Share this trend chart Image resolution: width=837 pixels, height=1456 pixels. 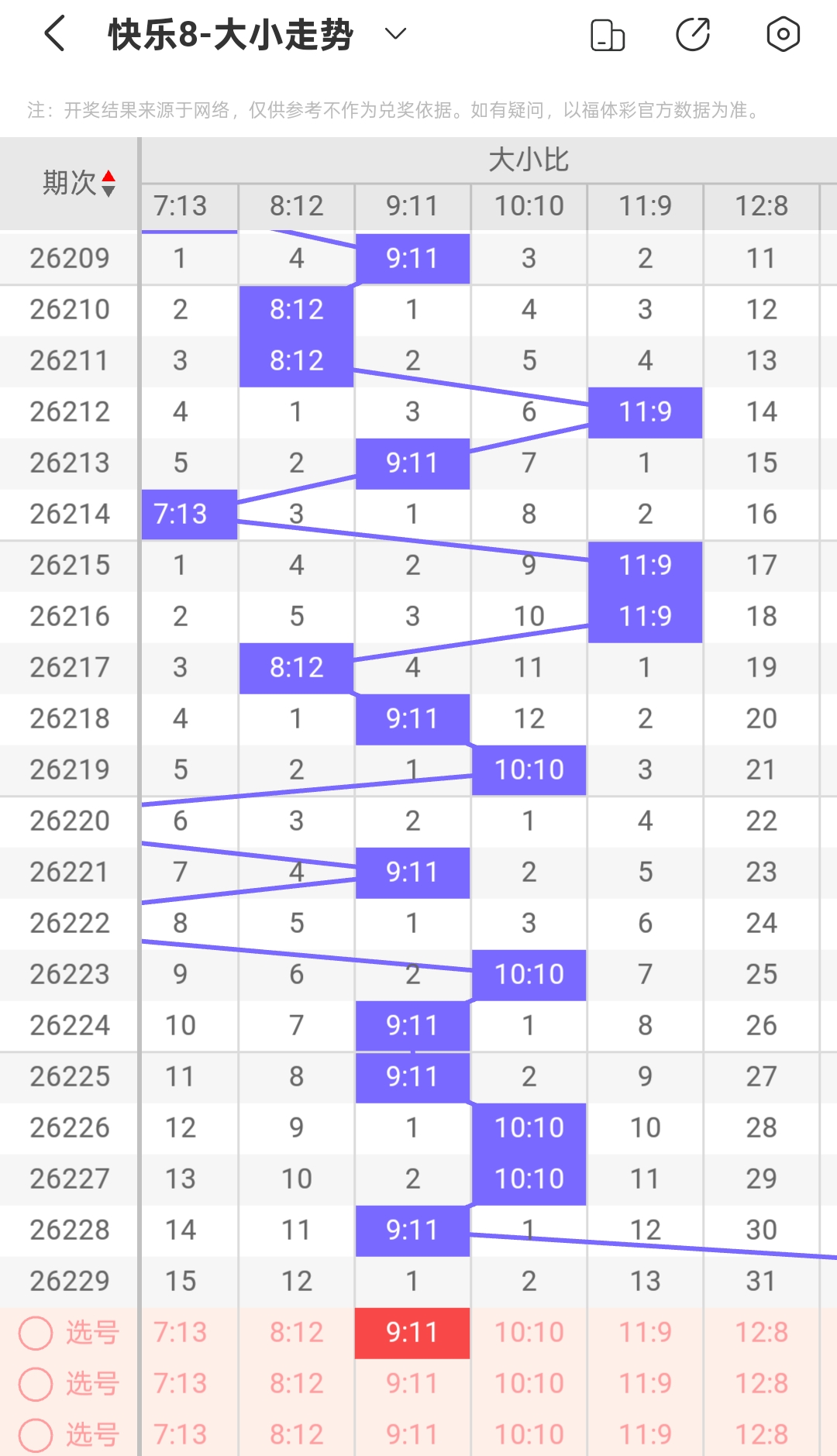coord(693,35)
